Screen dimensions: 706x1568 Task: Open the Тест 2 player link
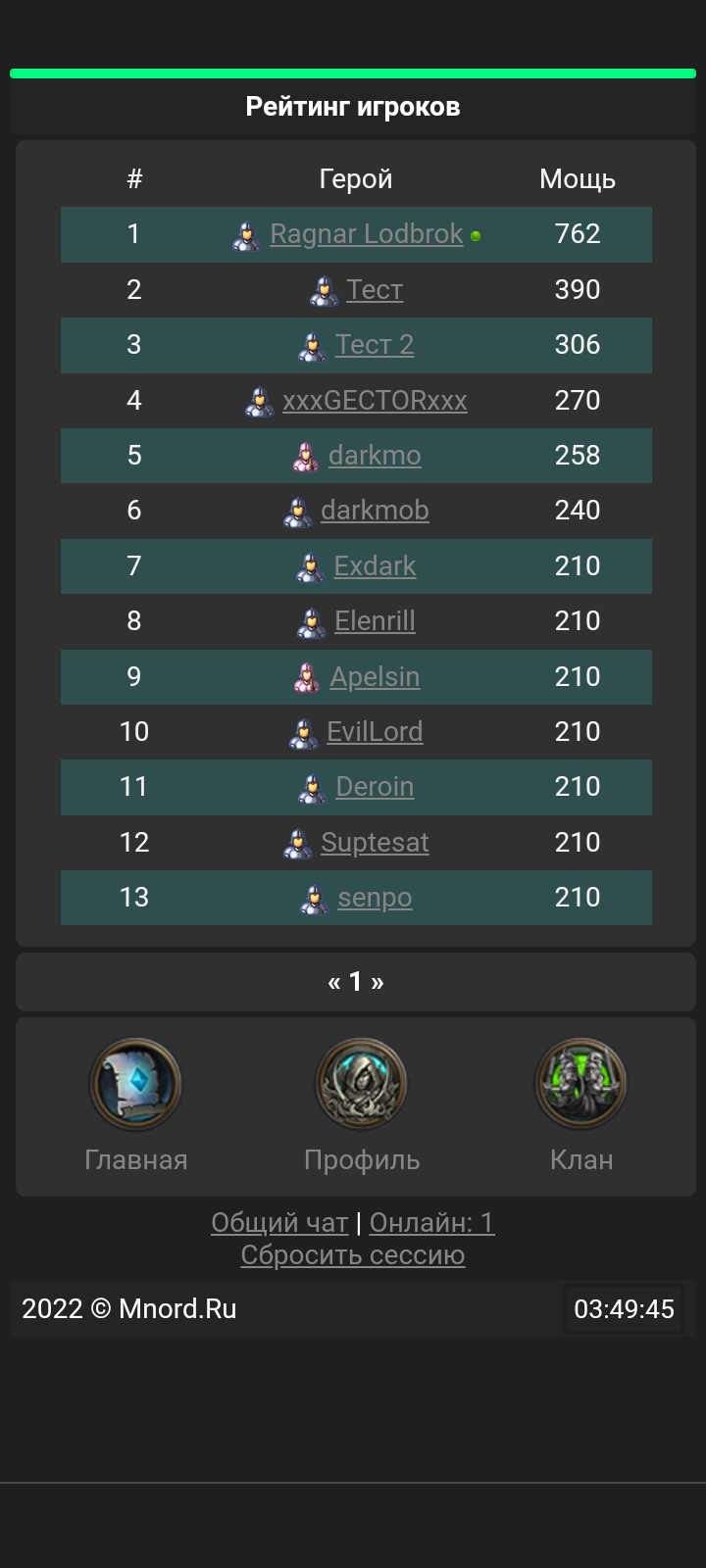pos(375,345)
